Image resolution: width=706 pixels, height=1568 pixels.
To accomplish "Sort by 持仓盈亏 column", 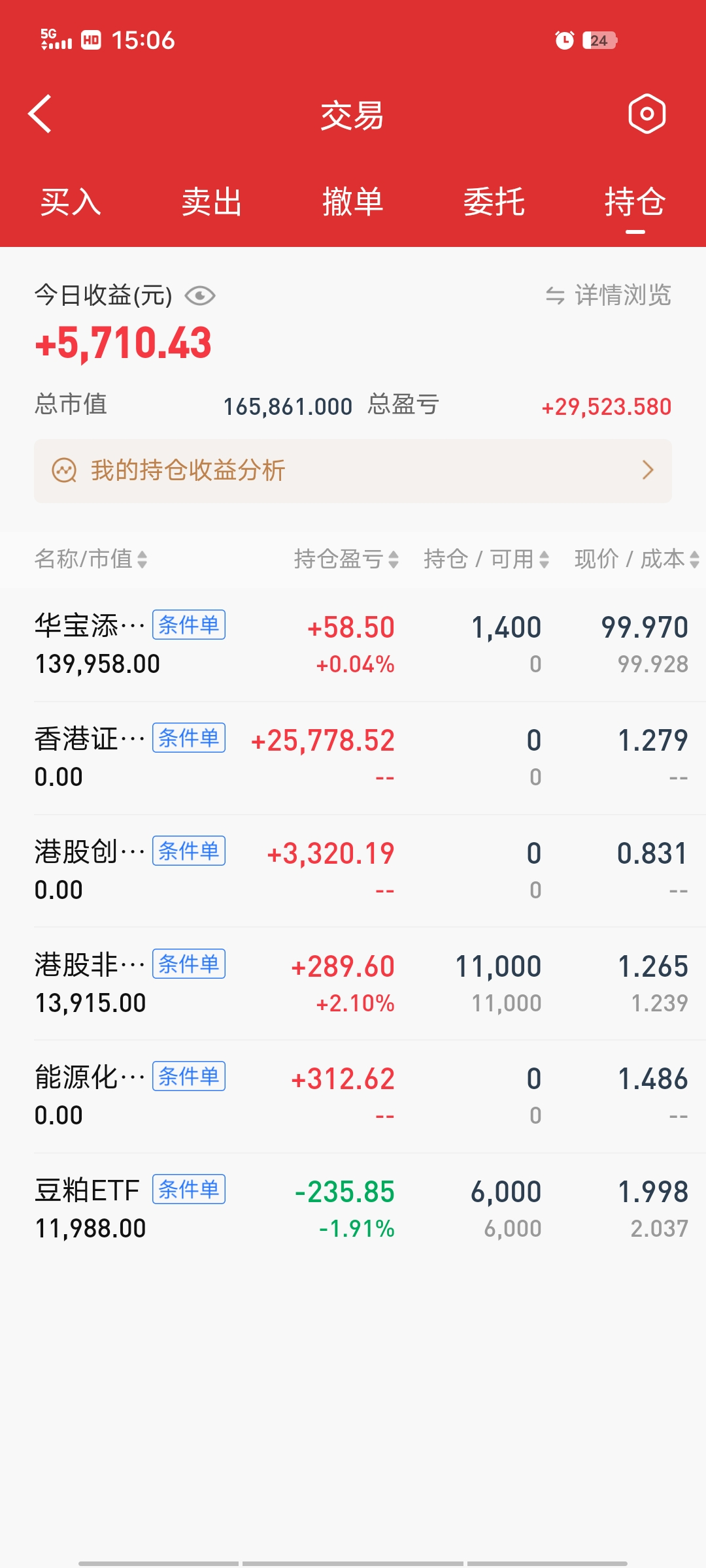I will point(346,559).
